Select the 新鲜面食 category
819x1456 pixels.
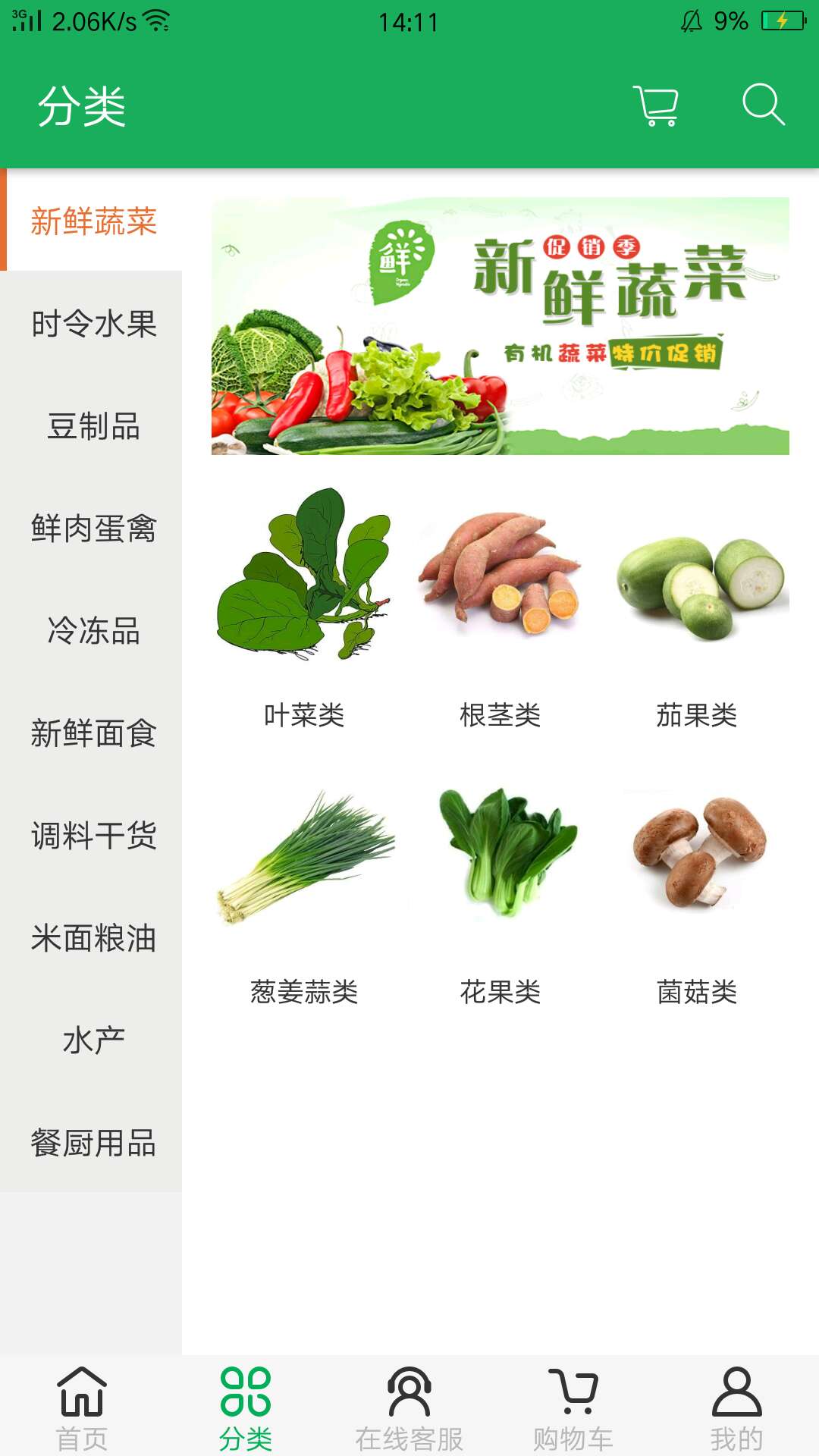coord(93,733)
